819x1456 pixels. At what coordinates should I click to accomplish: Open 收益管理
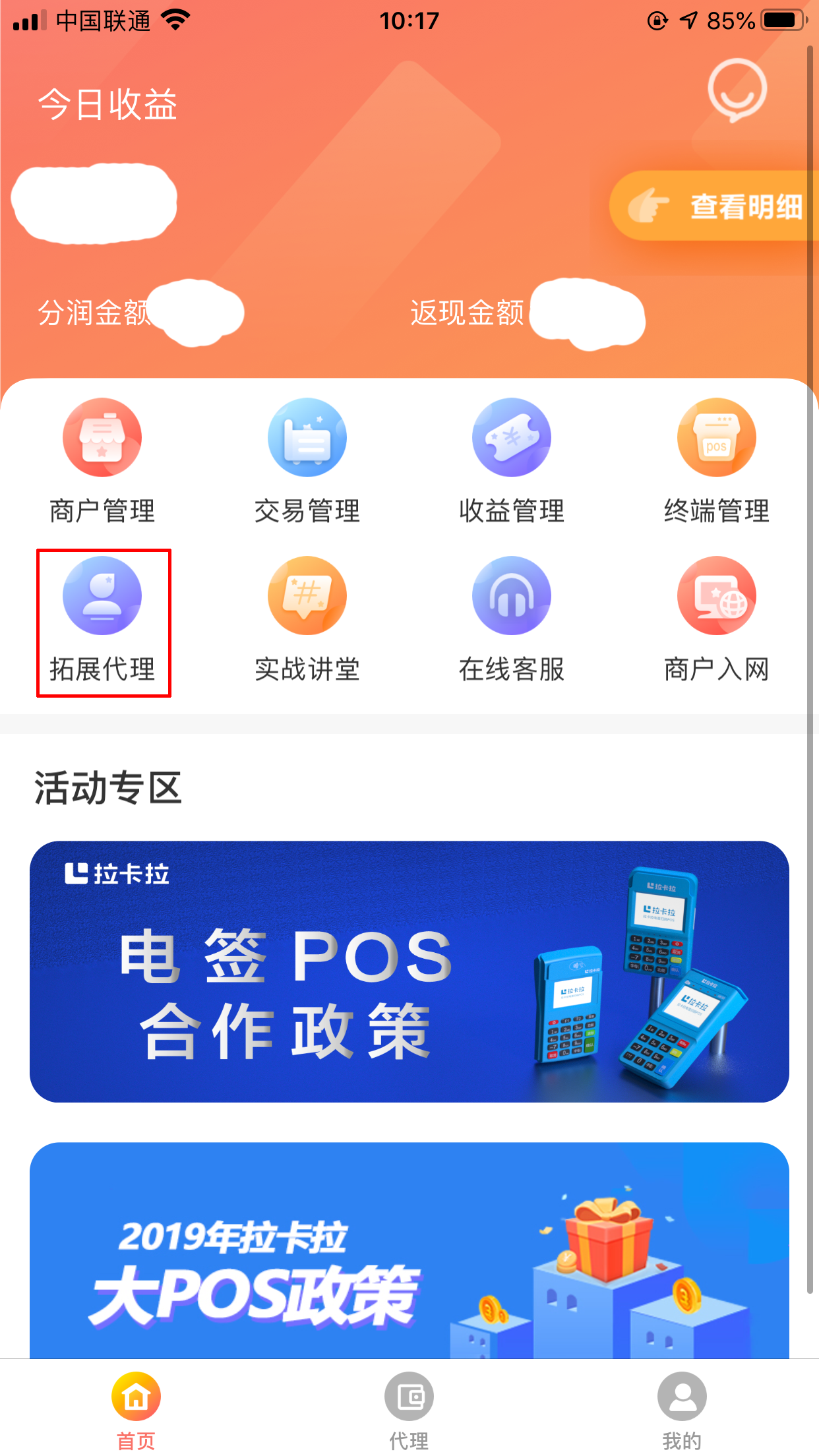click(x=512, y=462)
